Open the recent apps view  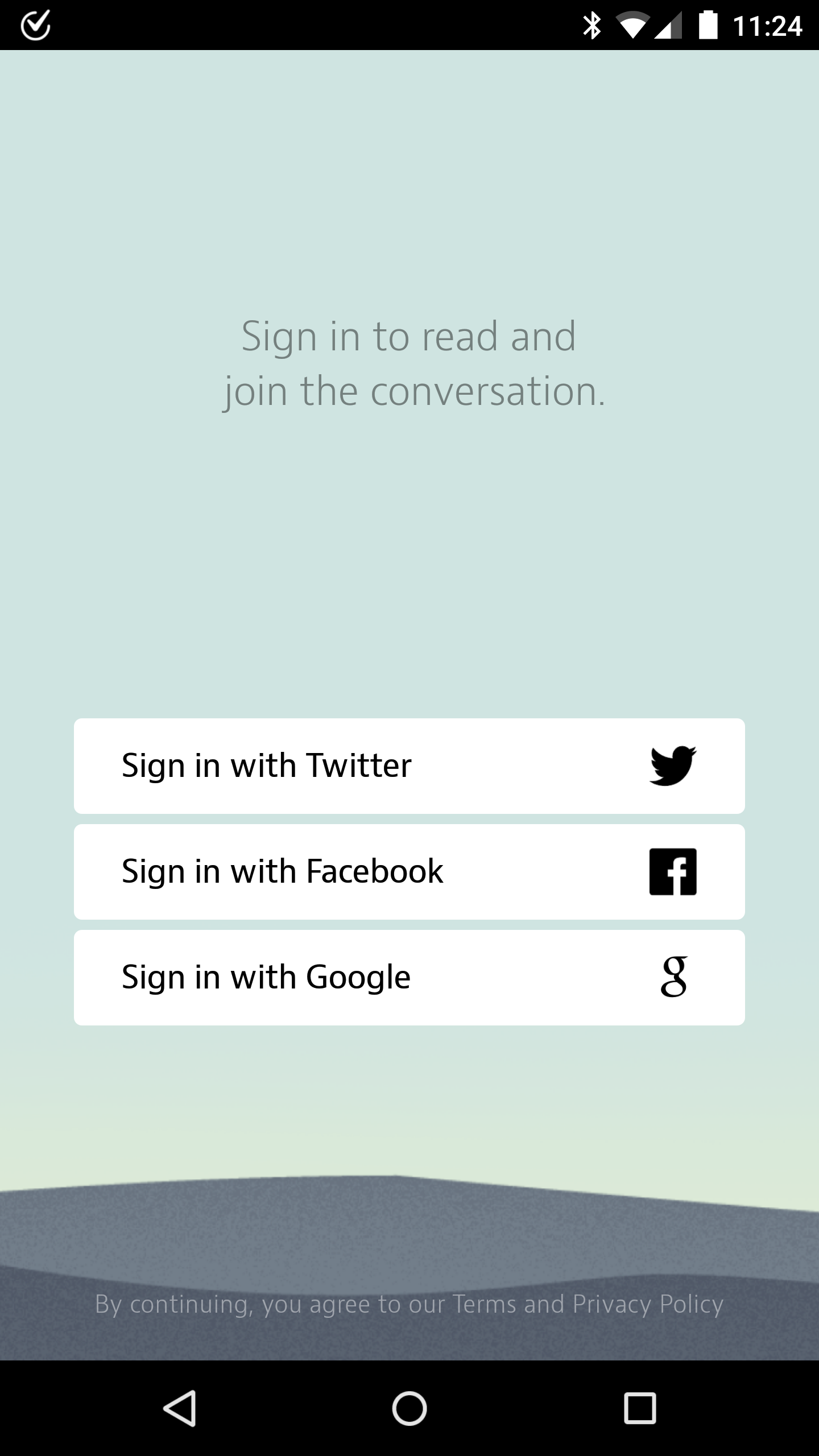point(640,1408)
